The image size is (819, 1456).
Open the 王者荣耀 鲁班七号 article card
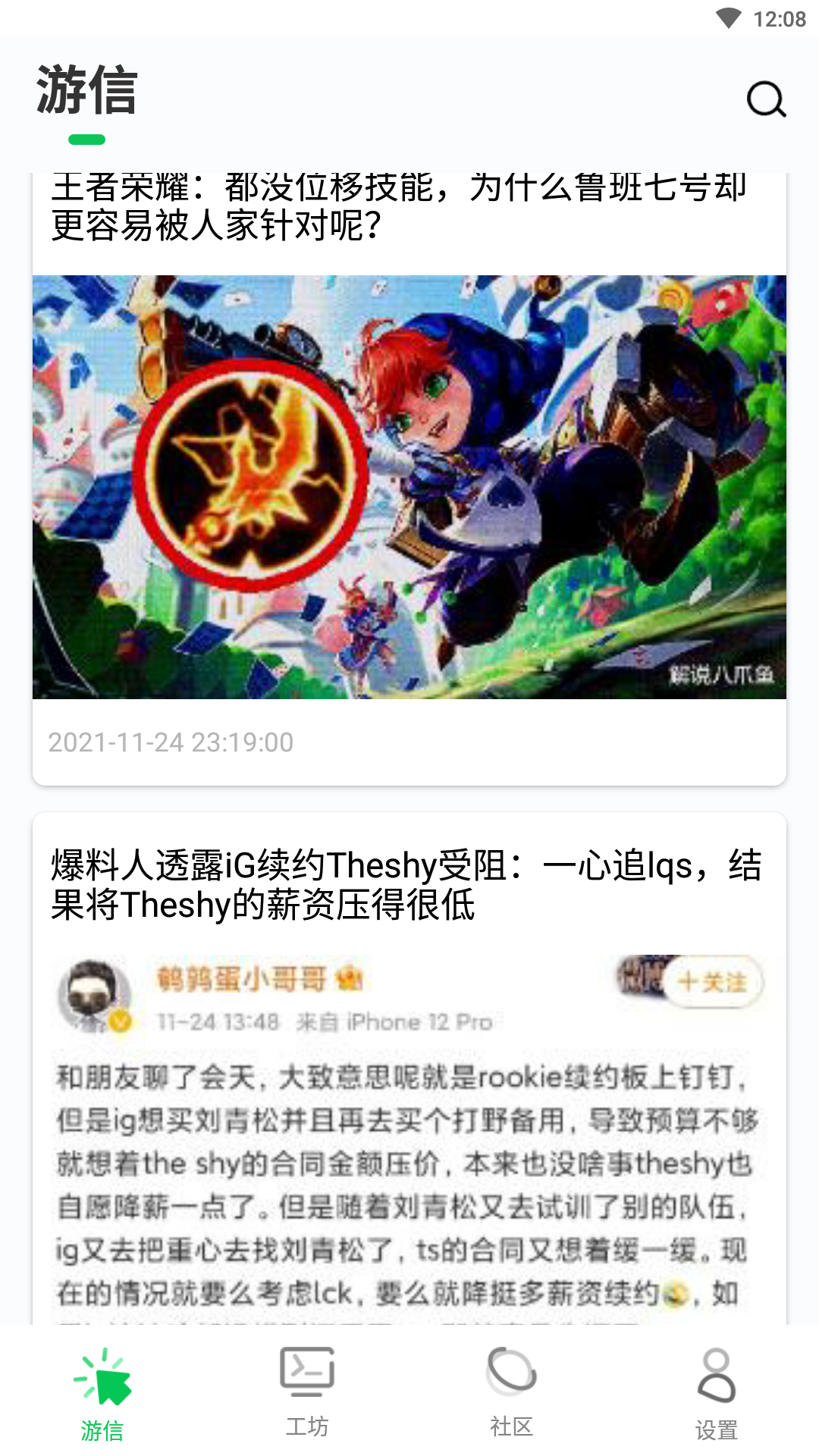(409, 485)
